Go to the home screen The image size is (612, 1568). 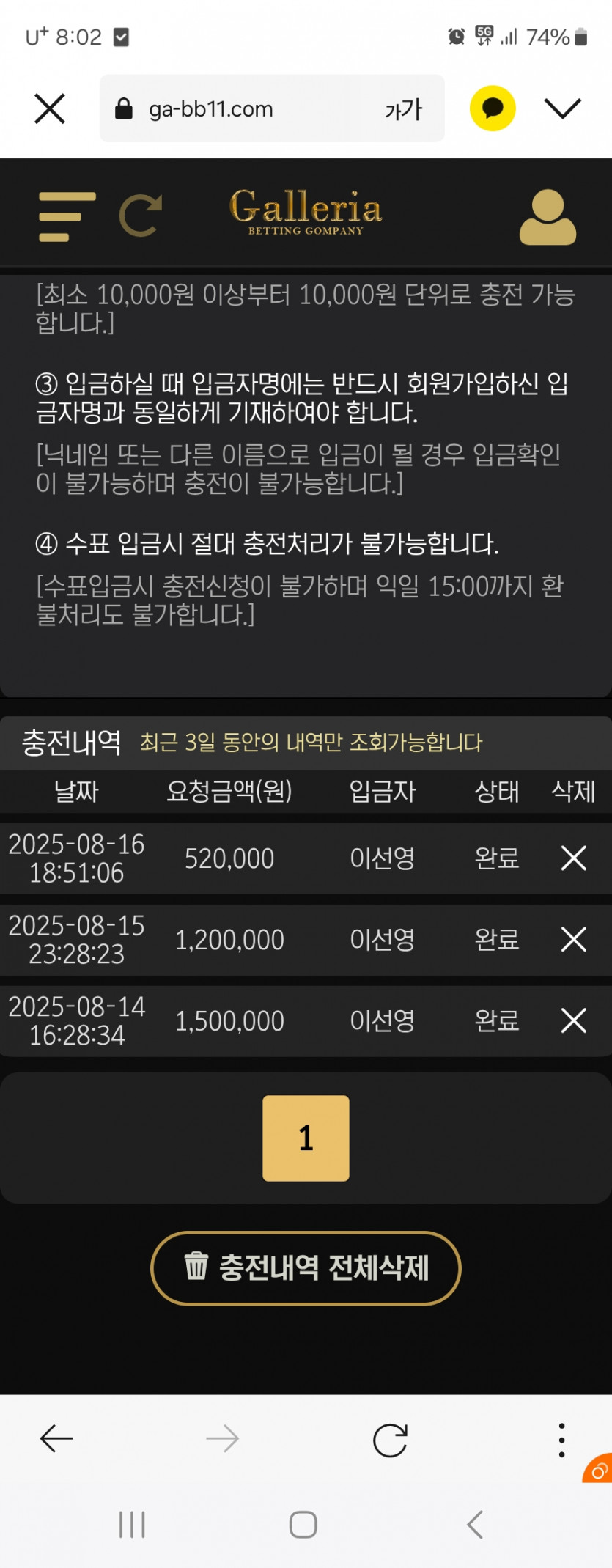pyautogui.click(x=303, y=1525)
